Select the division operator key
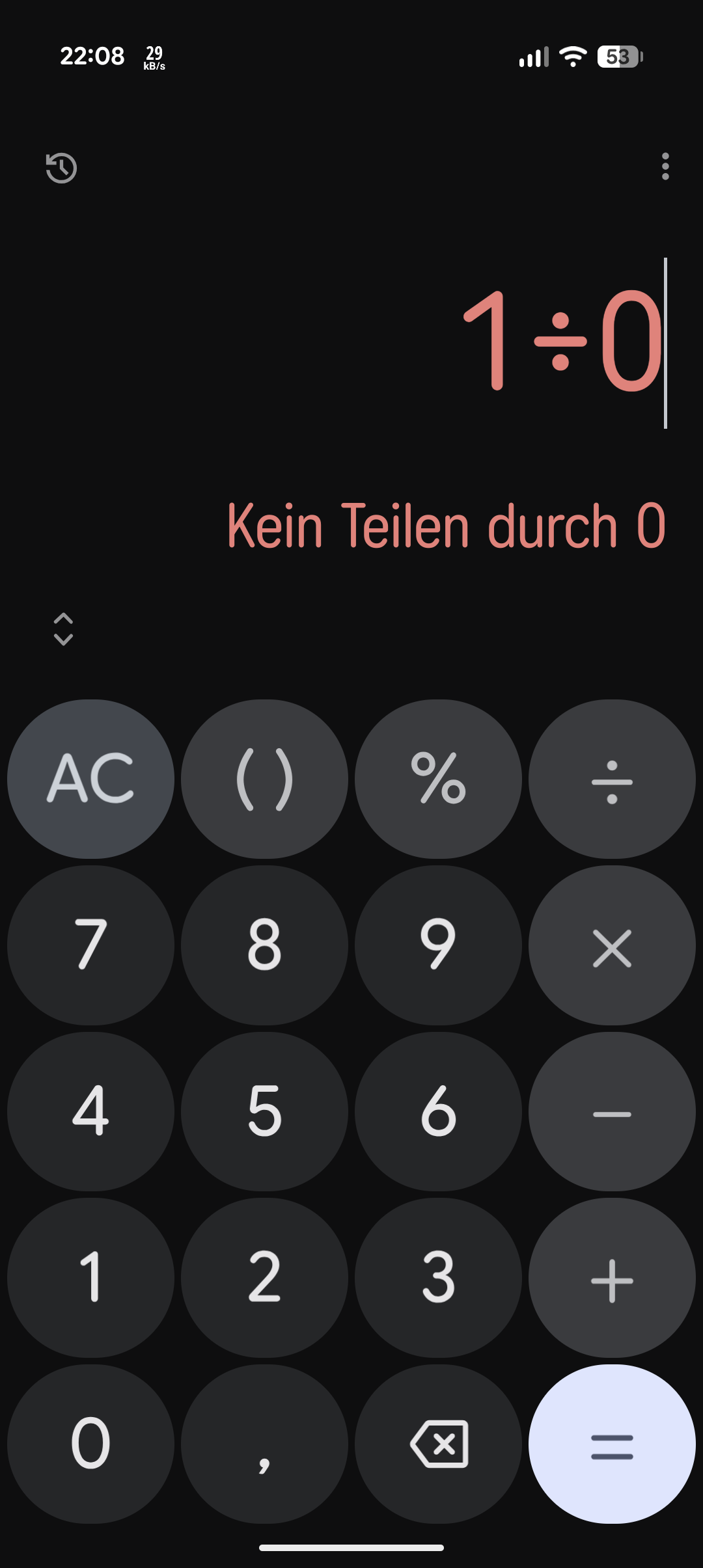This screenshot has width=703, height=1568. pos(612,779)
